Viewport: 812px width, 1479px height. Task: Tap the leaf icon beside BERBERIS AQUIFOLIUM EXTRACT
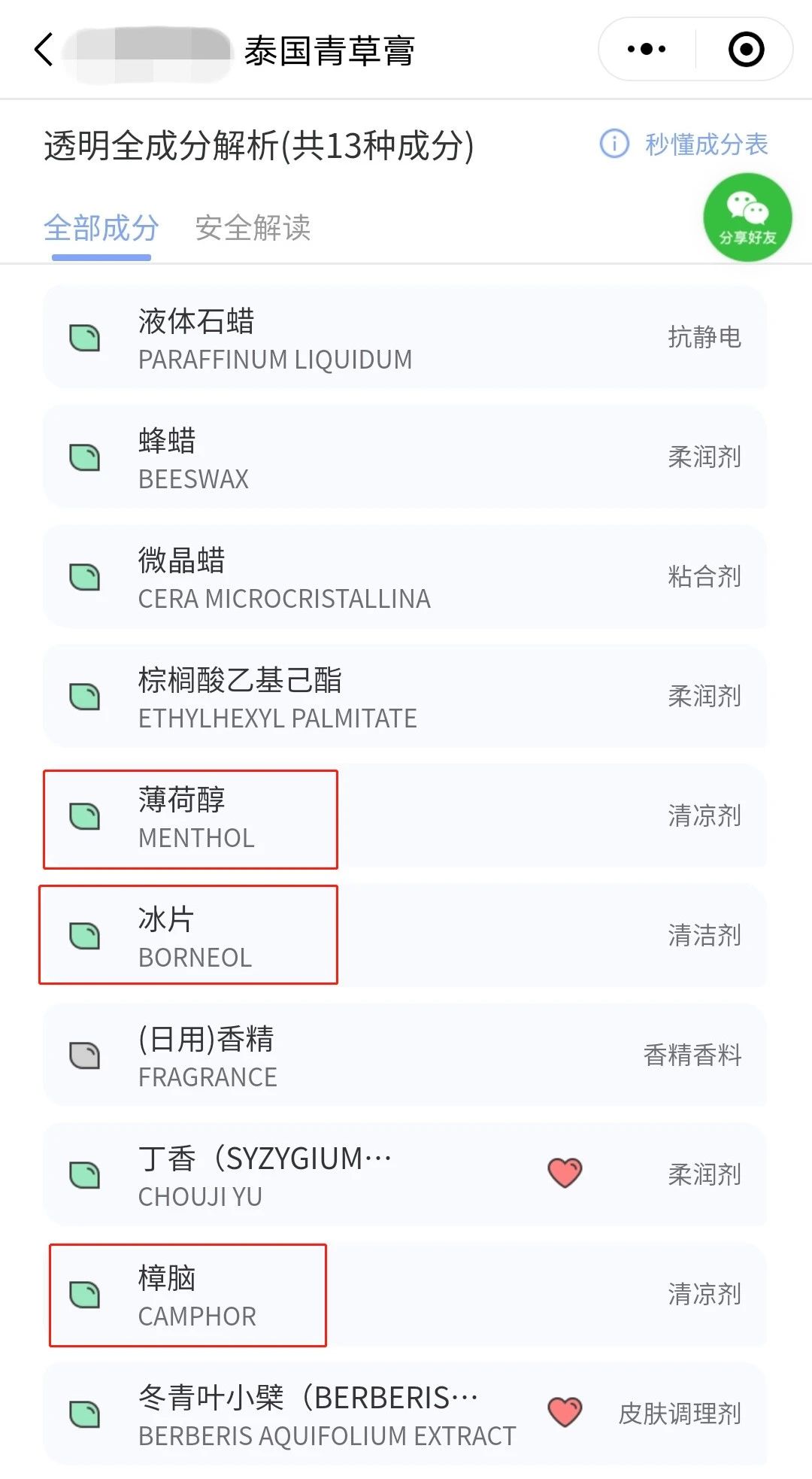pyautogui.click(x=86, y=1414)
